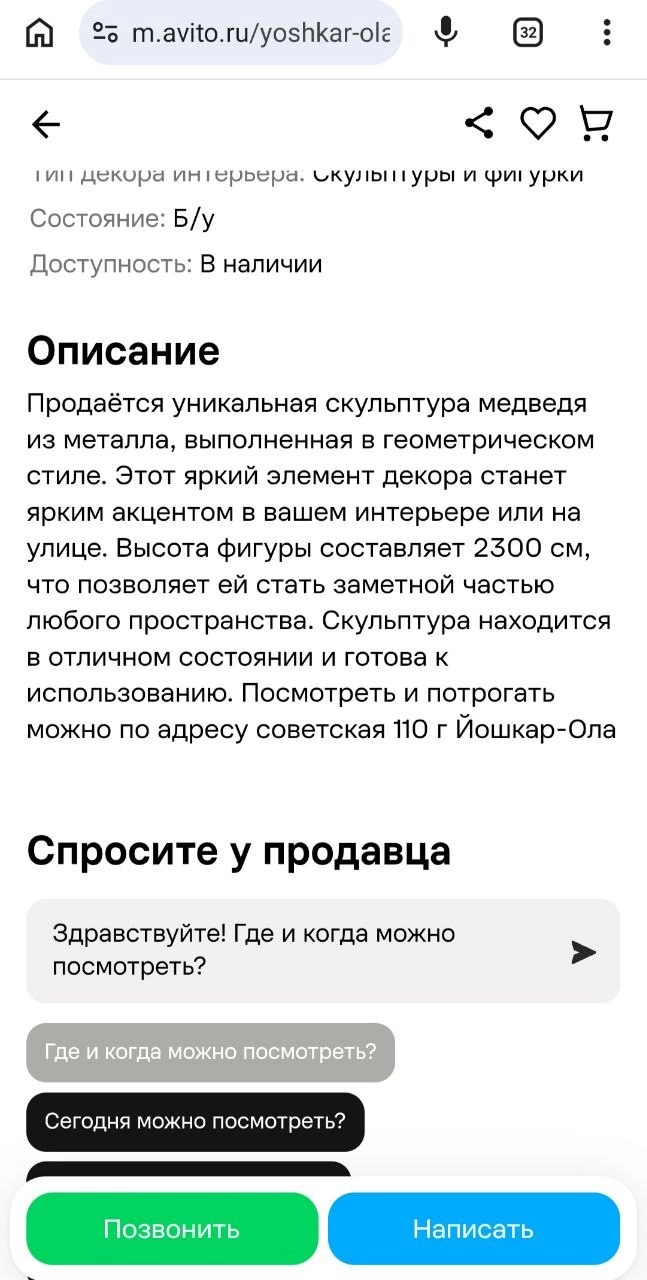Viewport: 647px width, 1280px height.
Task: Start voice search with the microphone
Action: (446, 33)
